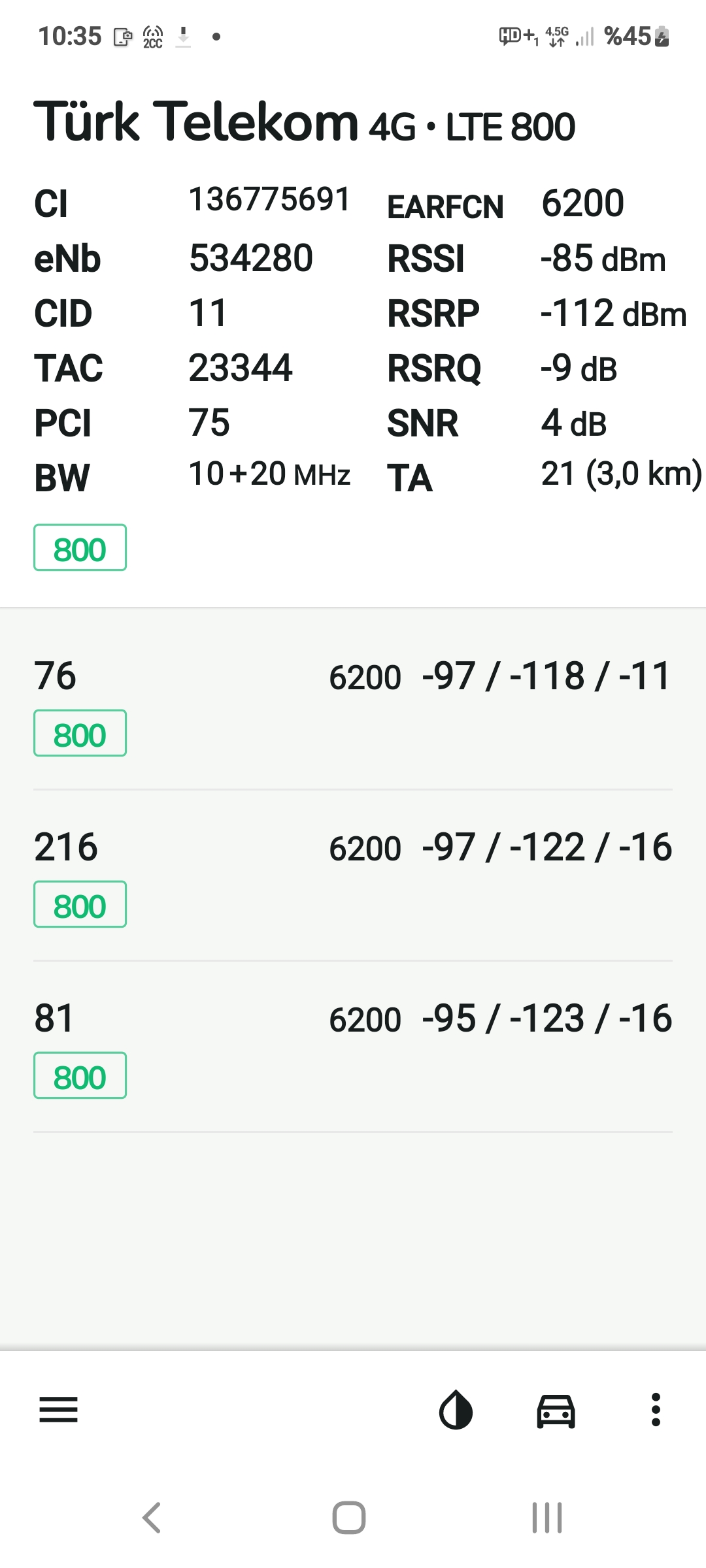Screen dimensions: 706x1568
Task: Open neighbor cell with PCI 76
Action: tap(353, 704)
